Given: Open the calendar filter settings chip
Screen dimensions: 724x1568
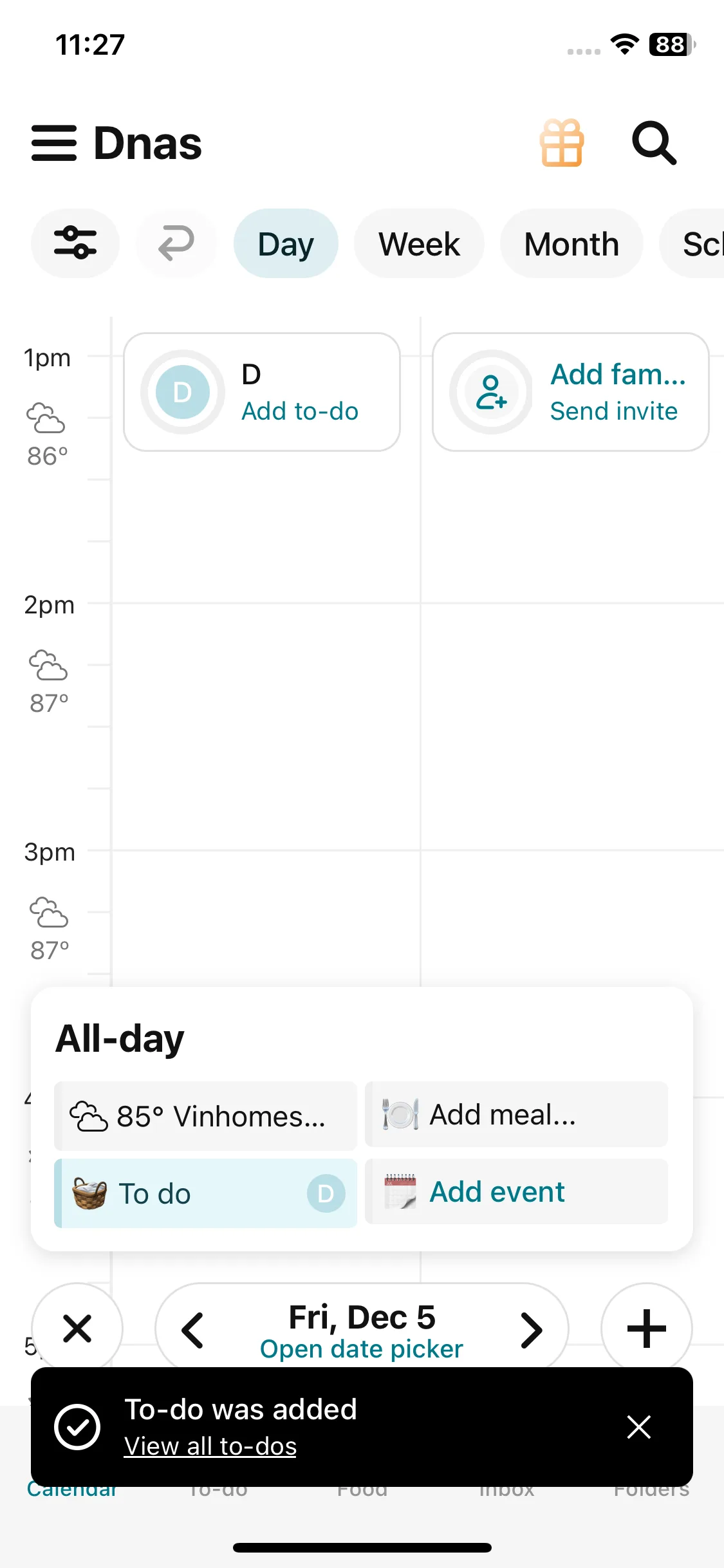Looking at the screenshot, I should (x=75, y=244).
